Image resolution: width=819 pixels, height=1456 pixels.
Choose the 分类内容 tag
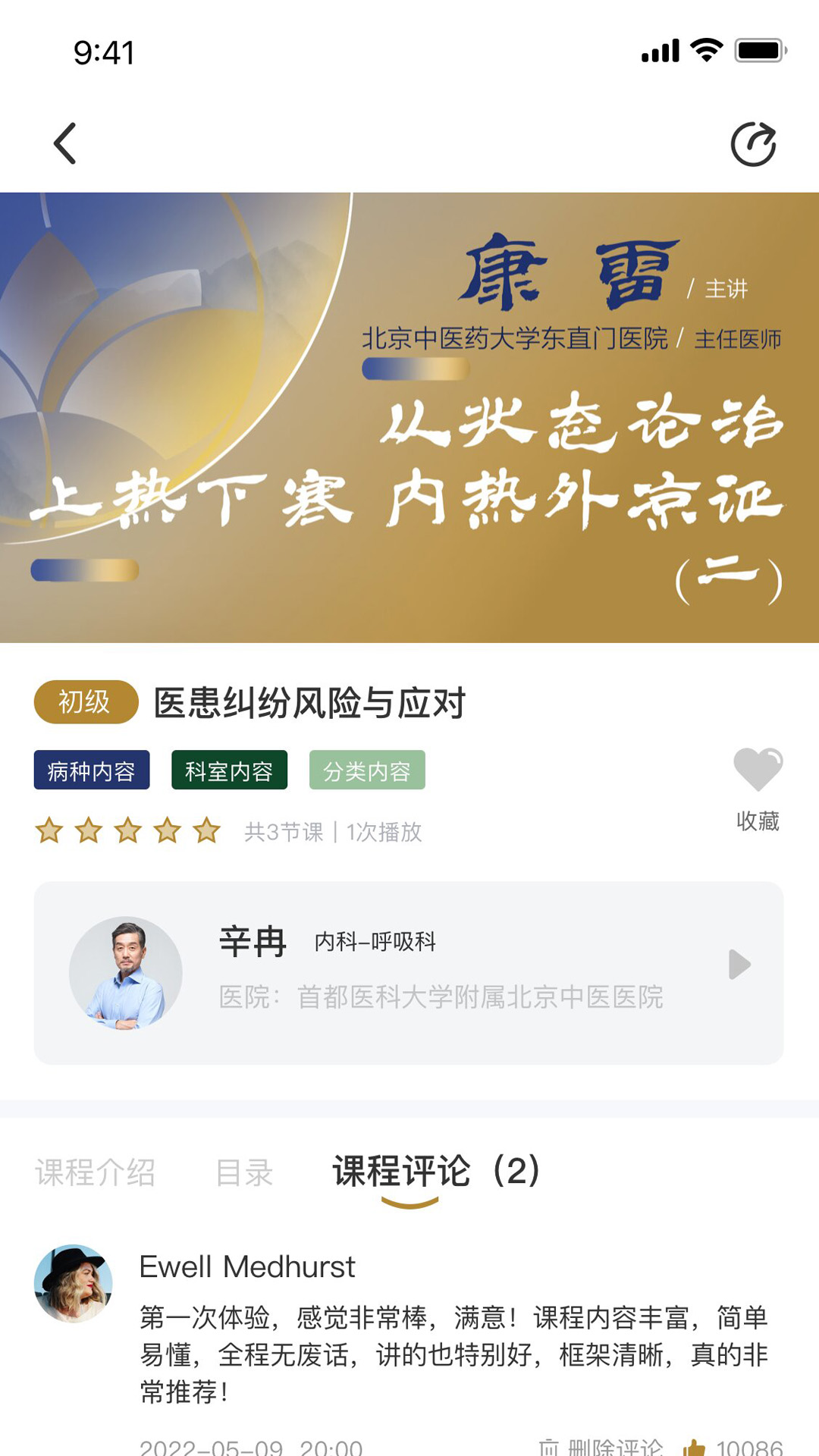click(x=367, y=770)
